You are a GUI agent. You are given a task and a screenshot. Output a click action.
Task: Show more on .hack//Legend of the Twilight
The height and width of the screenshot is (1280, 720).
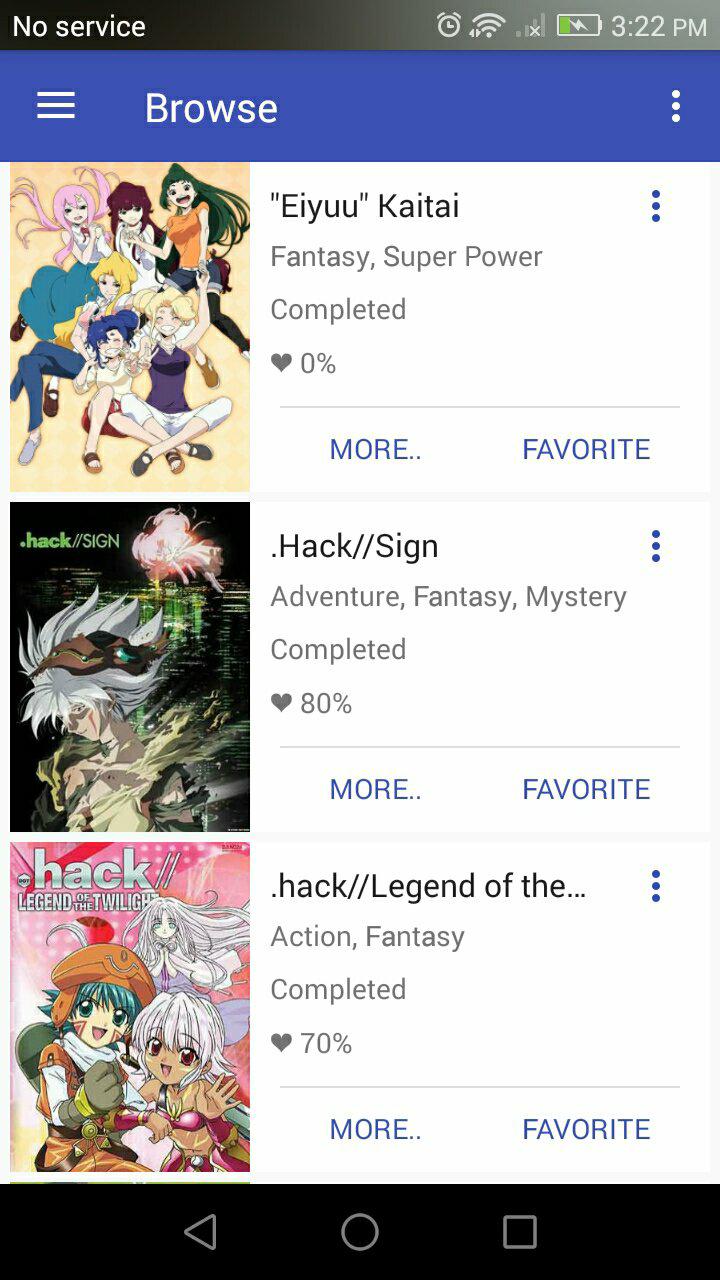click(375, 1129)
